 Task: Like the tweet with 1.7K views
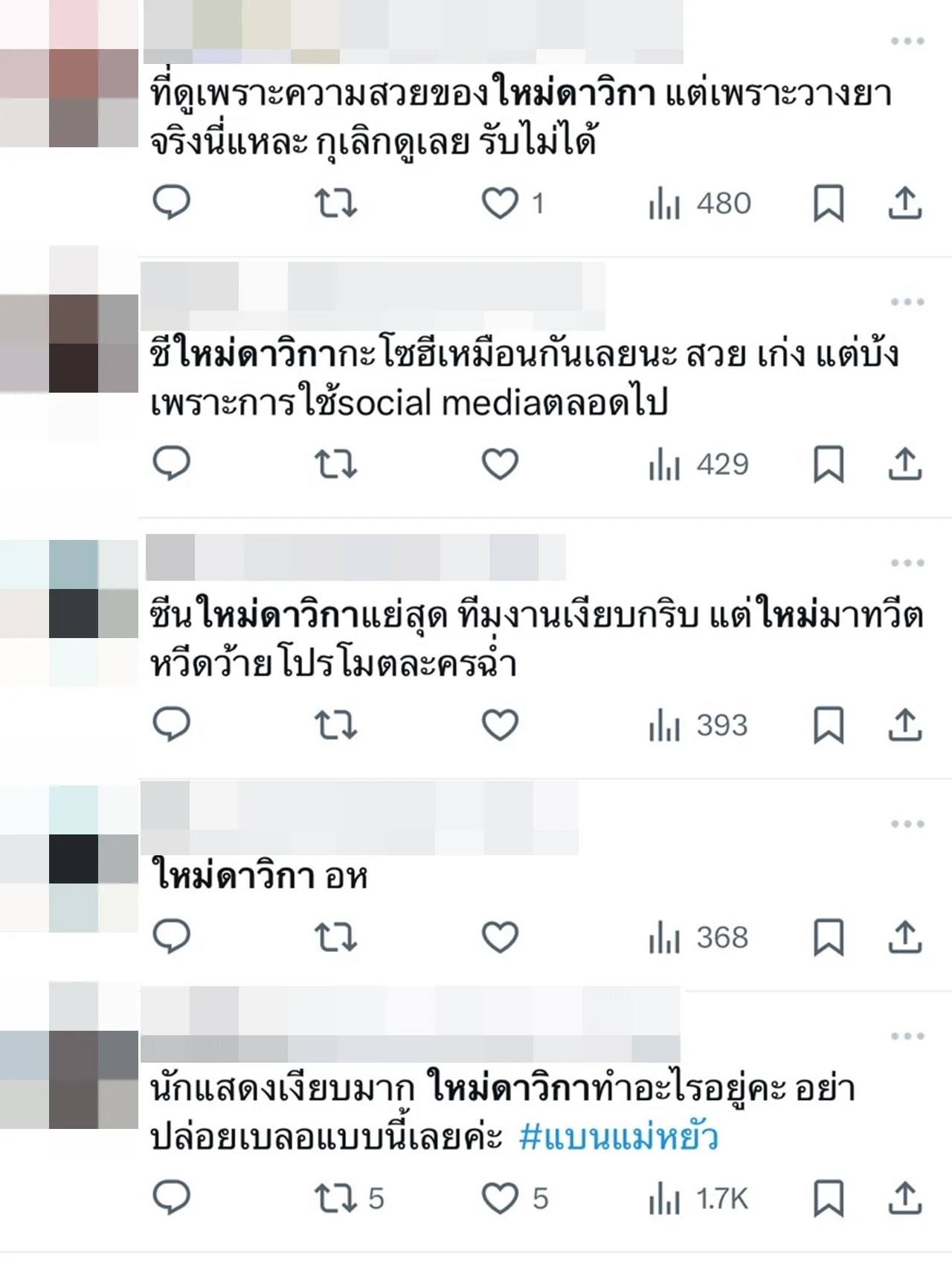click(500, 1198)
